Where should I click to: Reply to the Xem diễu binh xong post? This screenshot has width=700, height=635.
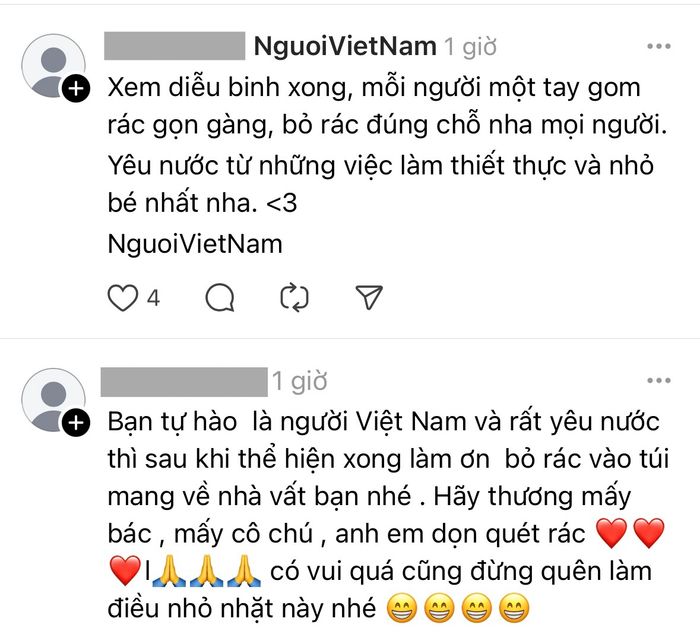coord(220,297)
